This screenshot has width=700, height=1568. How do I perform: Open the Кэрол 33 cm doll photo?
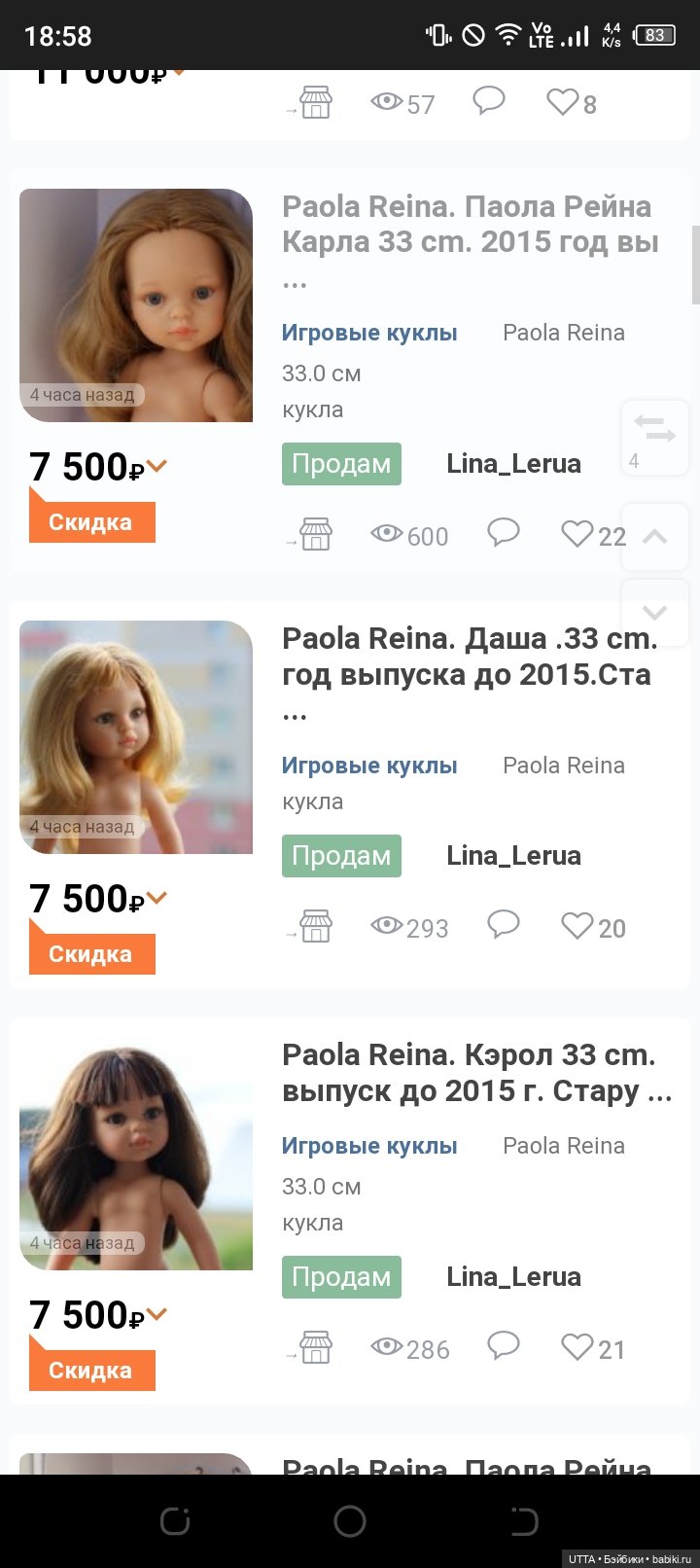tap(136, 1154)
